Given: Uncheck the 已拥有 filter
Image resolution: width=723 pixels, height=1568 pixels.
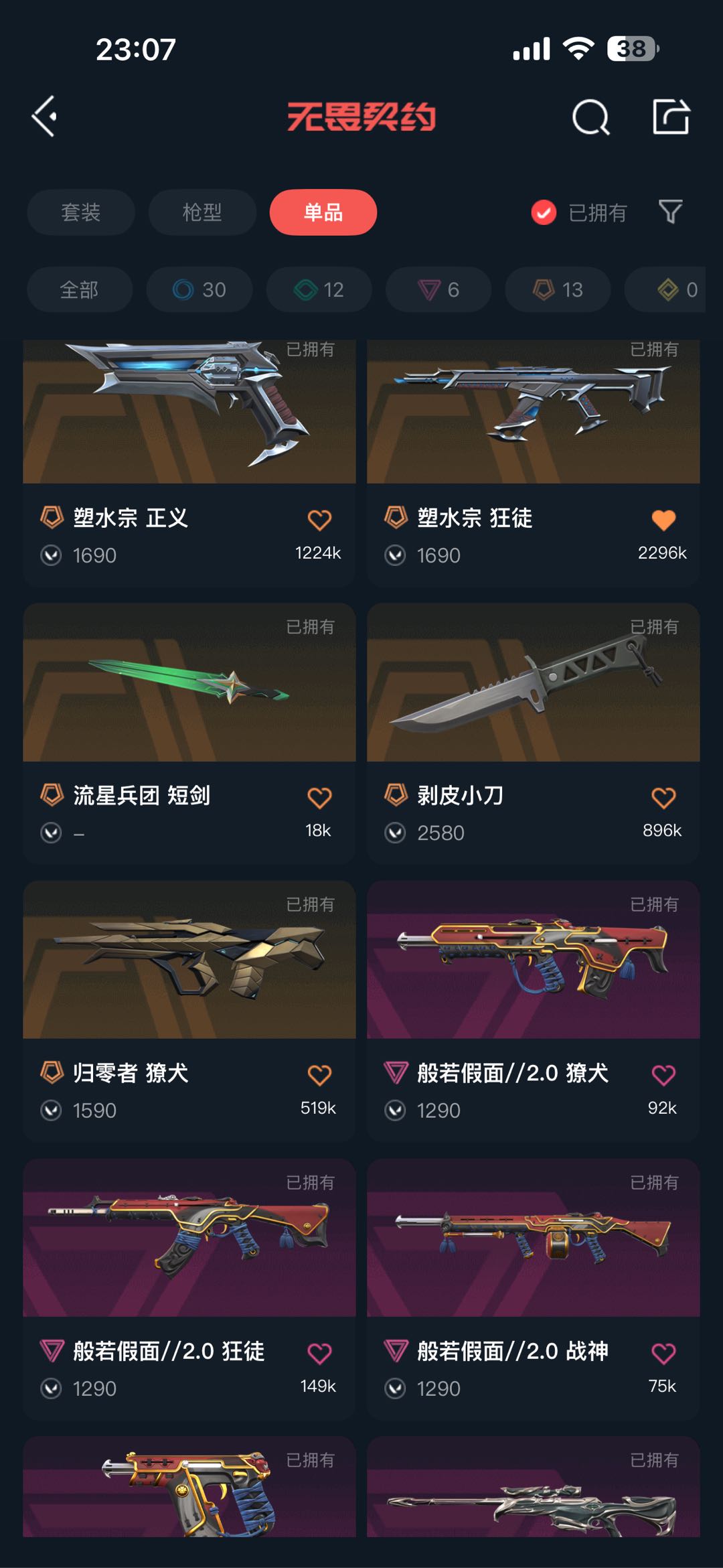Looking at the screenshot, I should pos(544,212).
